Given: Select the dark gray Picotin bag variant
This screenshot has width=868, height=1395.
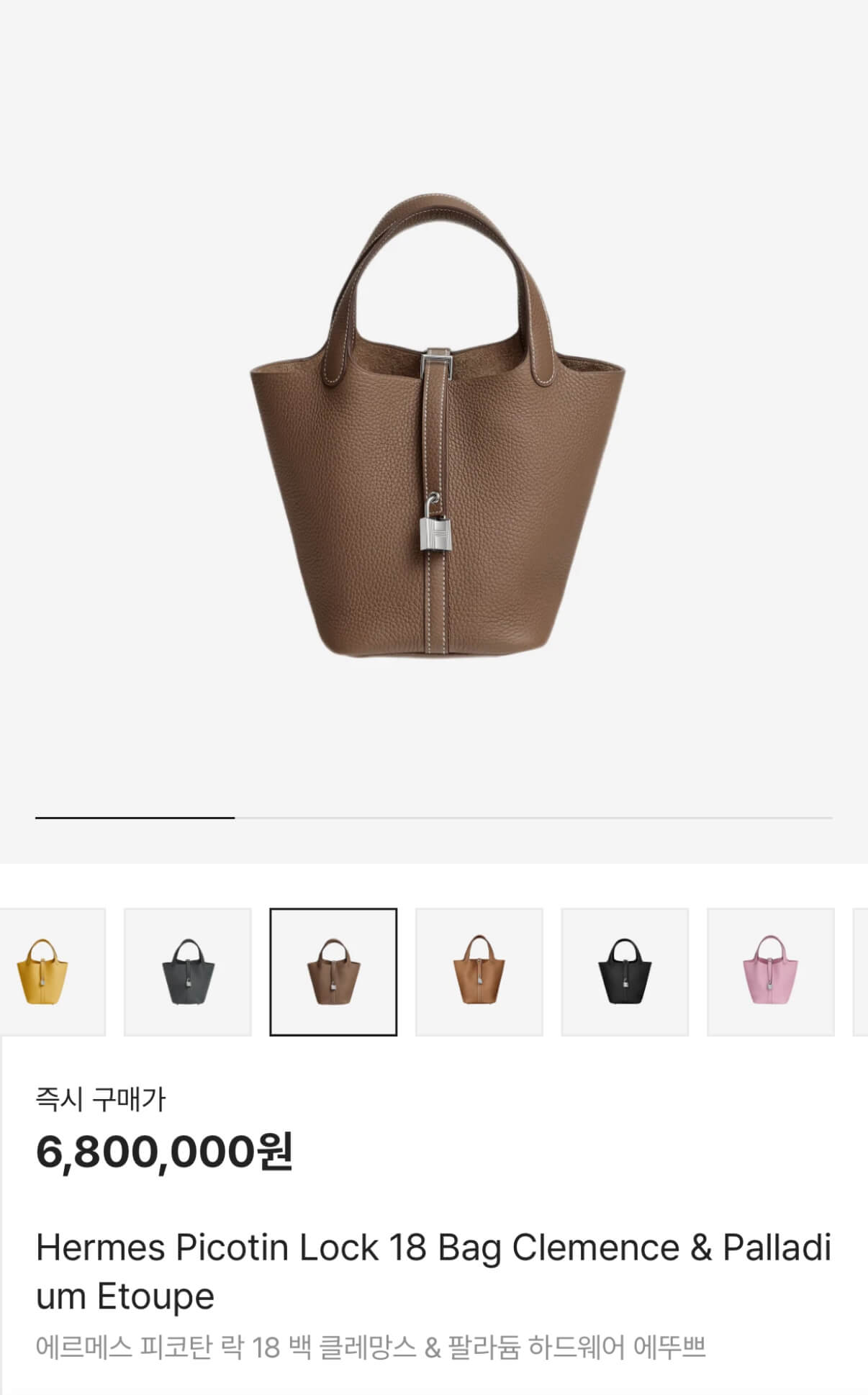Looking at the screenshot, I should pos(188,972).
